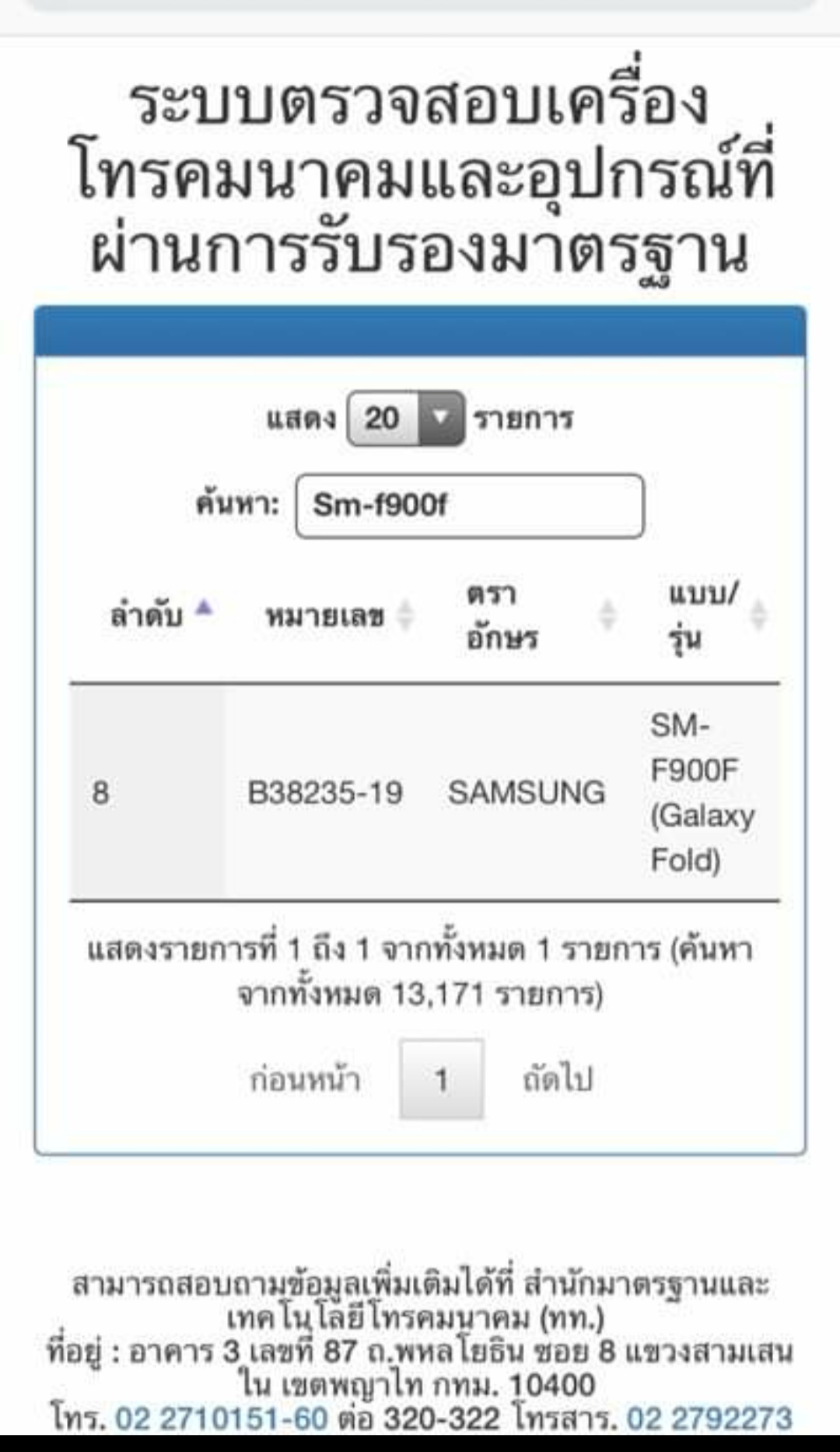
Task: Open the 20 entries-per-page dropdown
Action: pyautogui.click(x=405, y=419)
